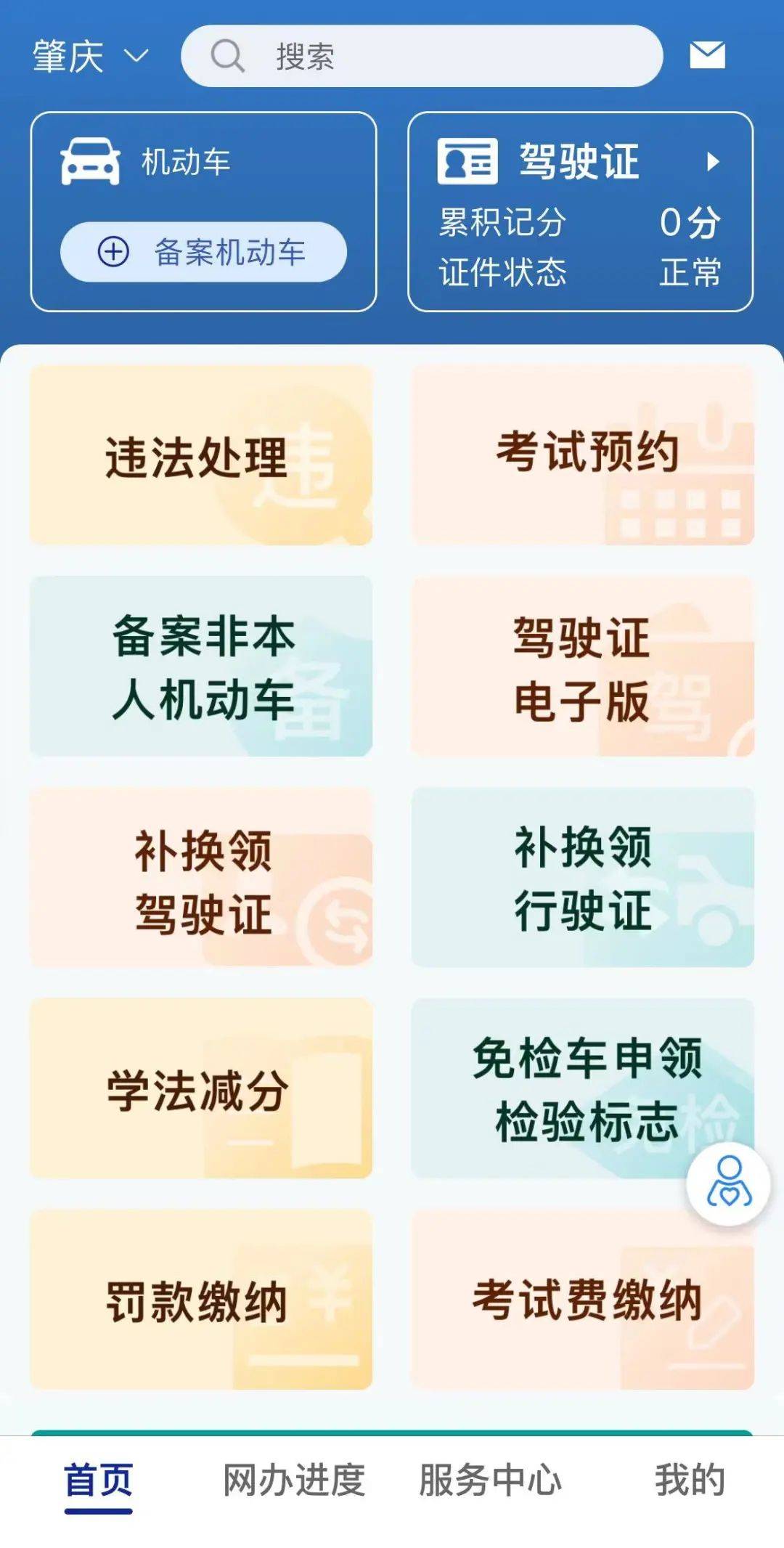
Task: Go to 罚款缴纳 fine payment
Action: click(201, 1300)
